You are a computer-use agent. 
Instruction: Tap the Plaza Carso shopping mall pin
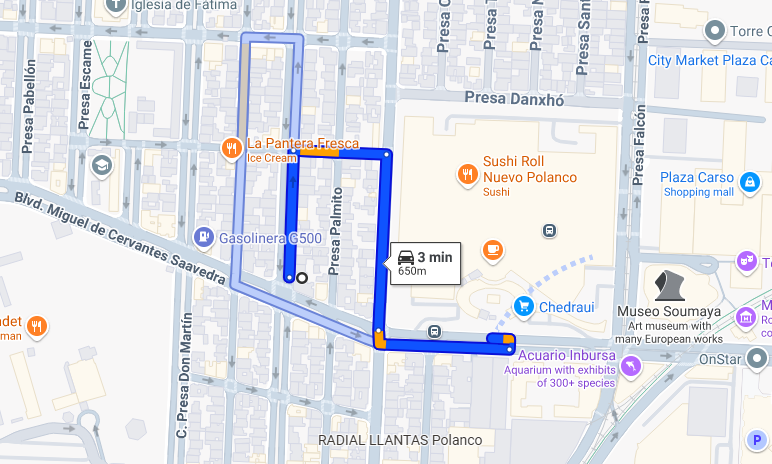click(750, 183)
